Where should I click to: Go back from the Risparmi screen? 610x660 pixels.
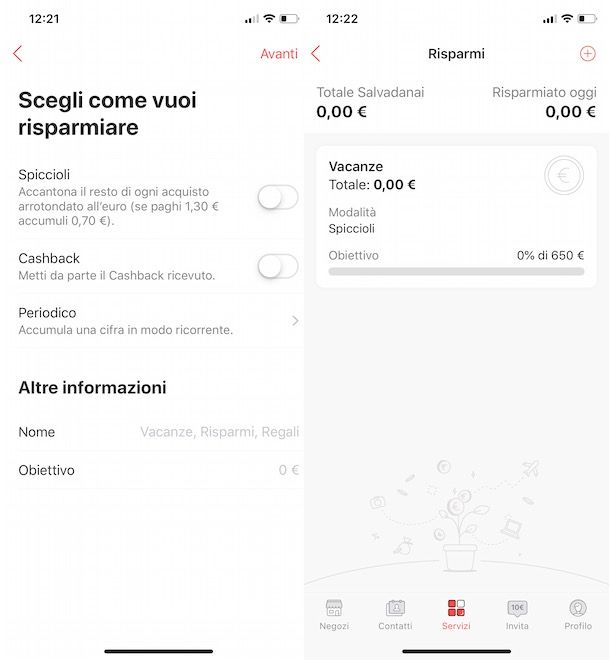pos(316,54)
